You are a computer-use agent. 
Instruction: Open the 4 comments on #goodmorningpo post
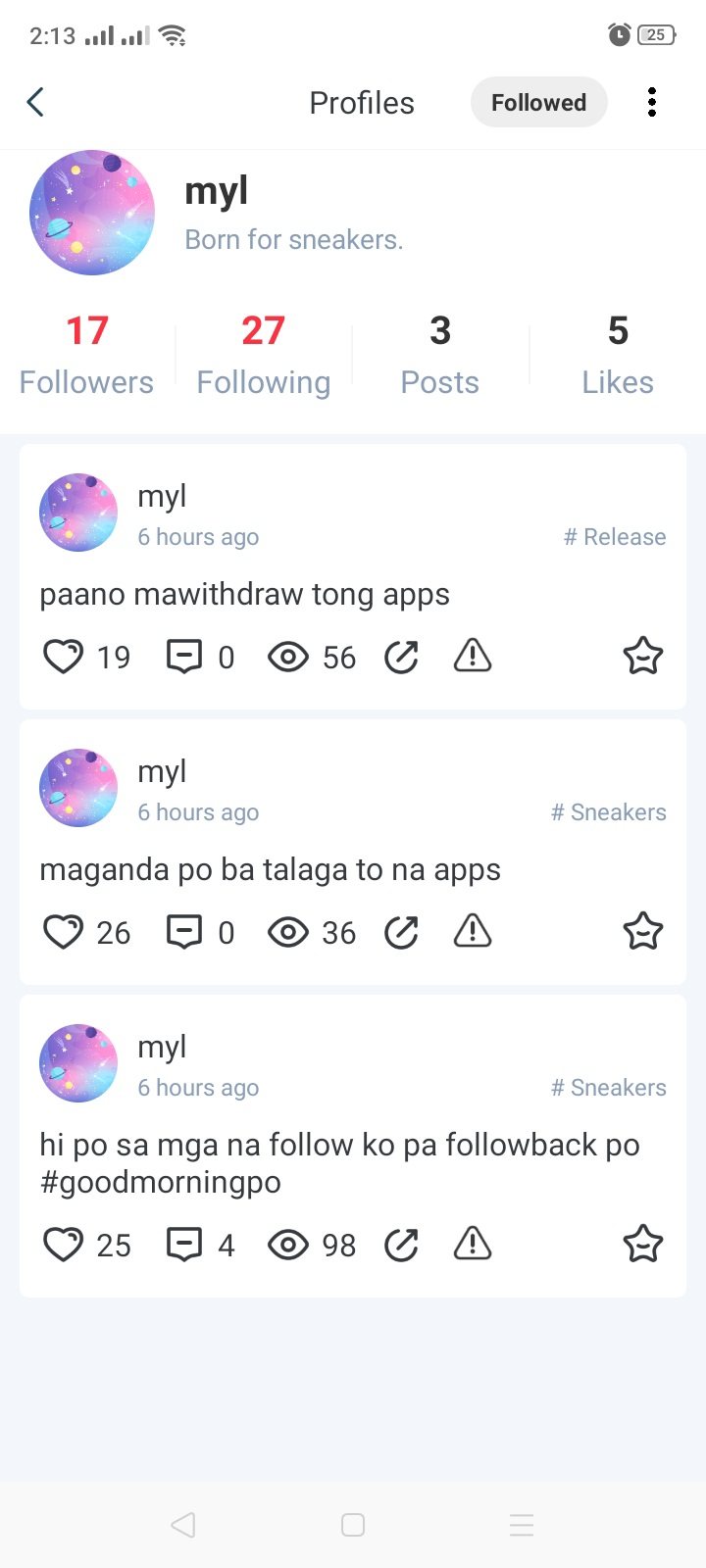(184, 1245)
